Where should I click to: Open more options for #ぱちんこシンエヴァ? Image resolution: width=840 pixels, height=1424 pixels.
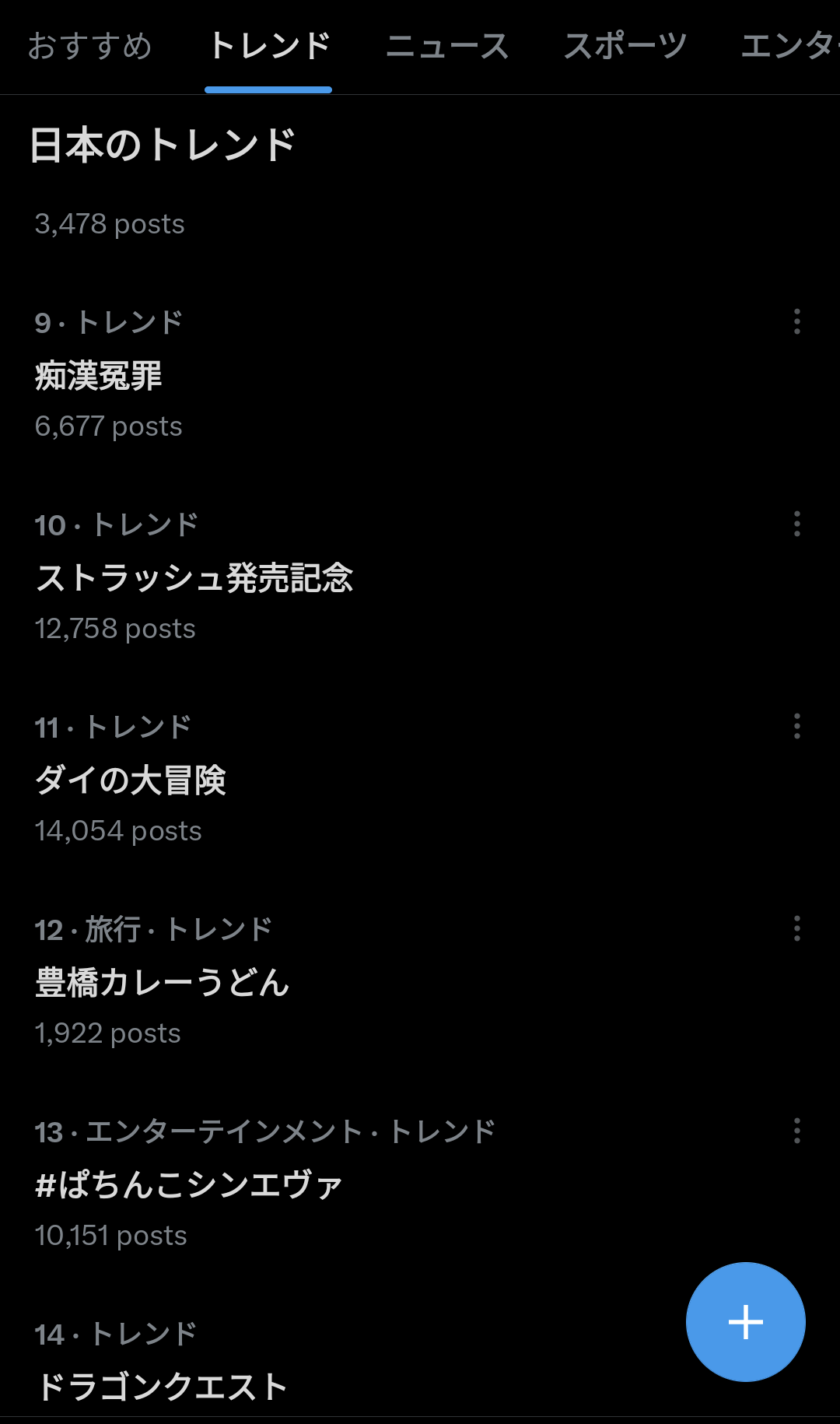[x=797, y=1131]
